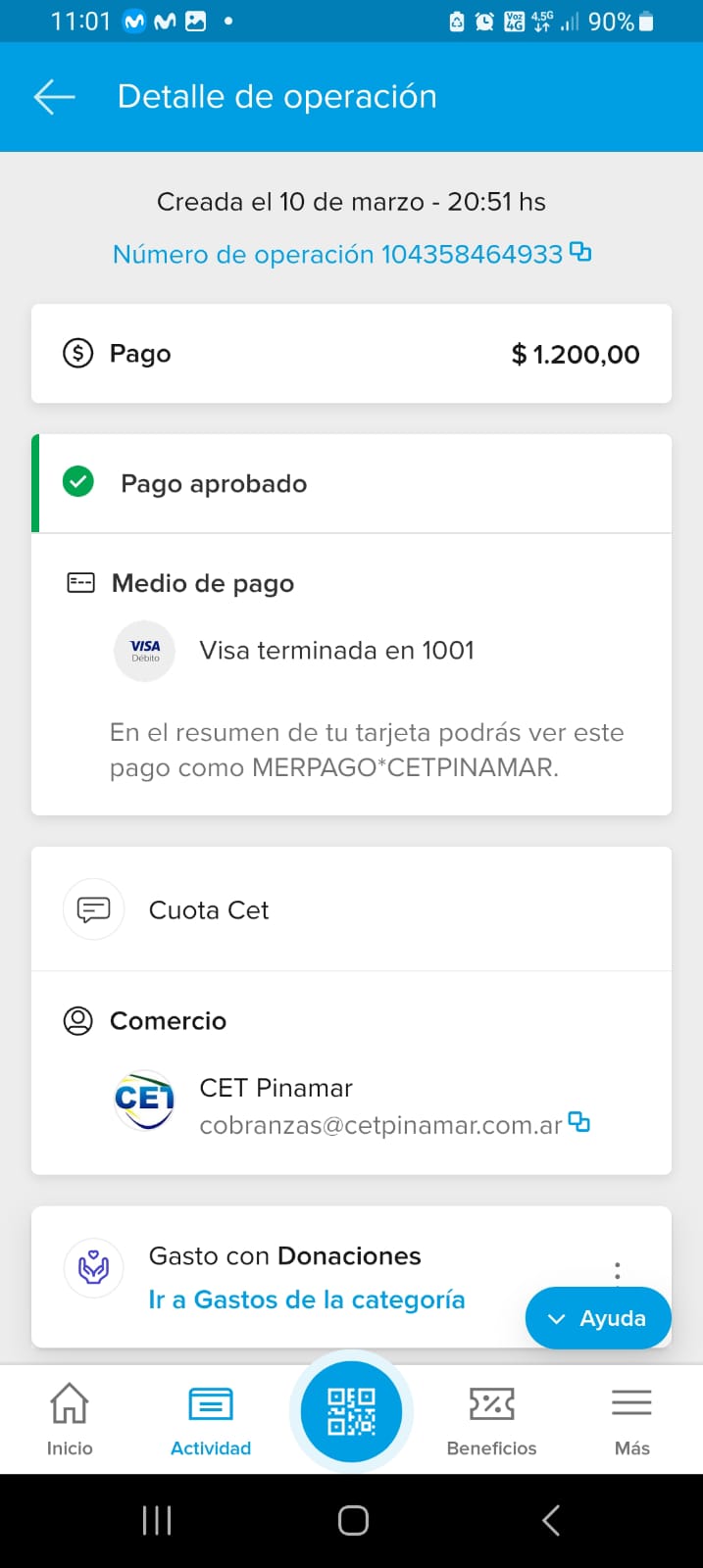Switch to the Actividad tab
Screen dimensions: 703x1568
click(x=211, y=1417)
